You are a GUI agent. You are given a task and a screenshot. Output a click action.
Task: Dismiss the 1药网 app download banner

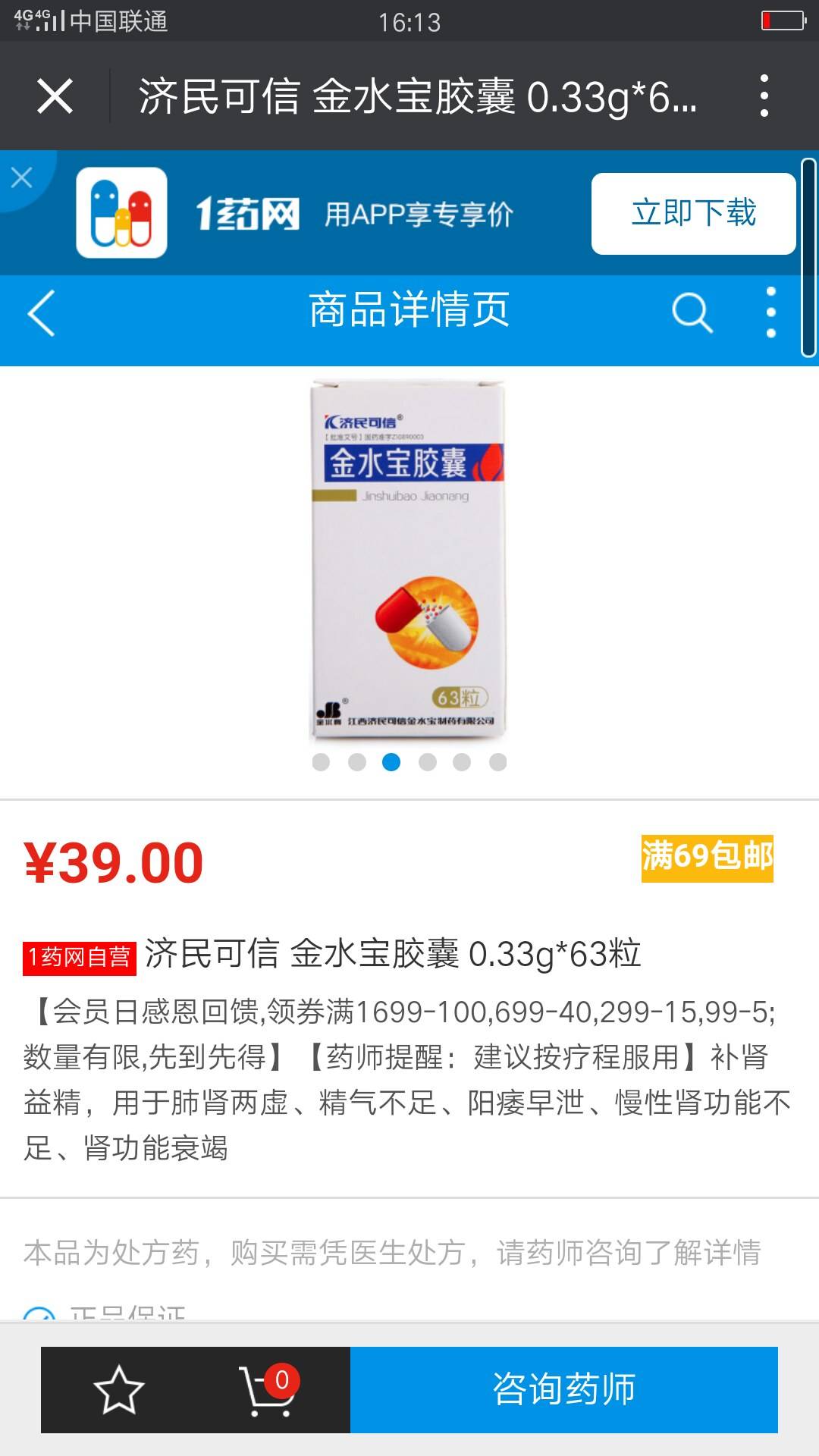coord(21,177)
